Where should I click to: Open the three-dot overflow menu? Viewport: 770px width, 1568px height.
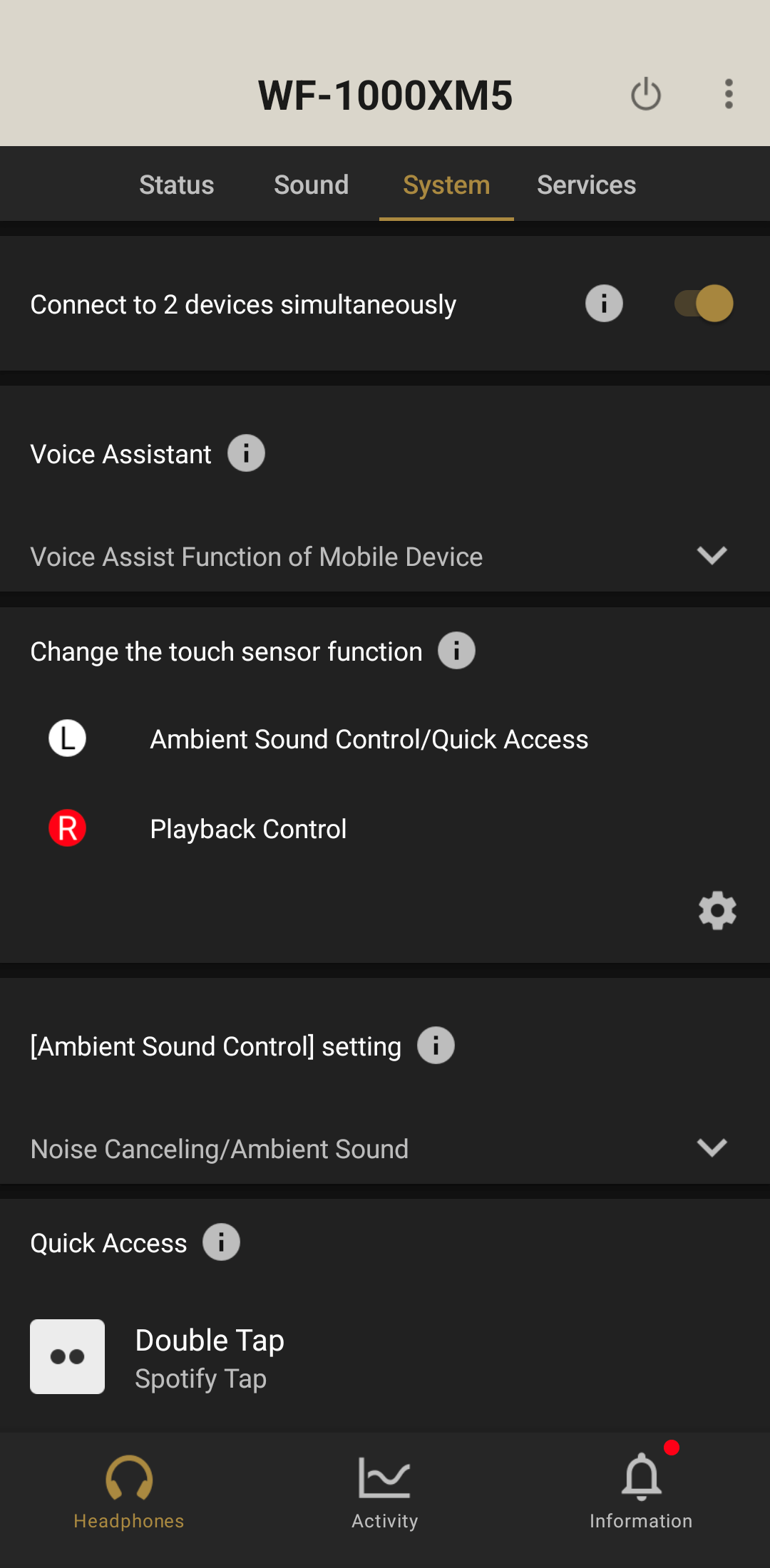tap(728, 94)
